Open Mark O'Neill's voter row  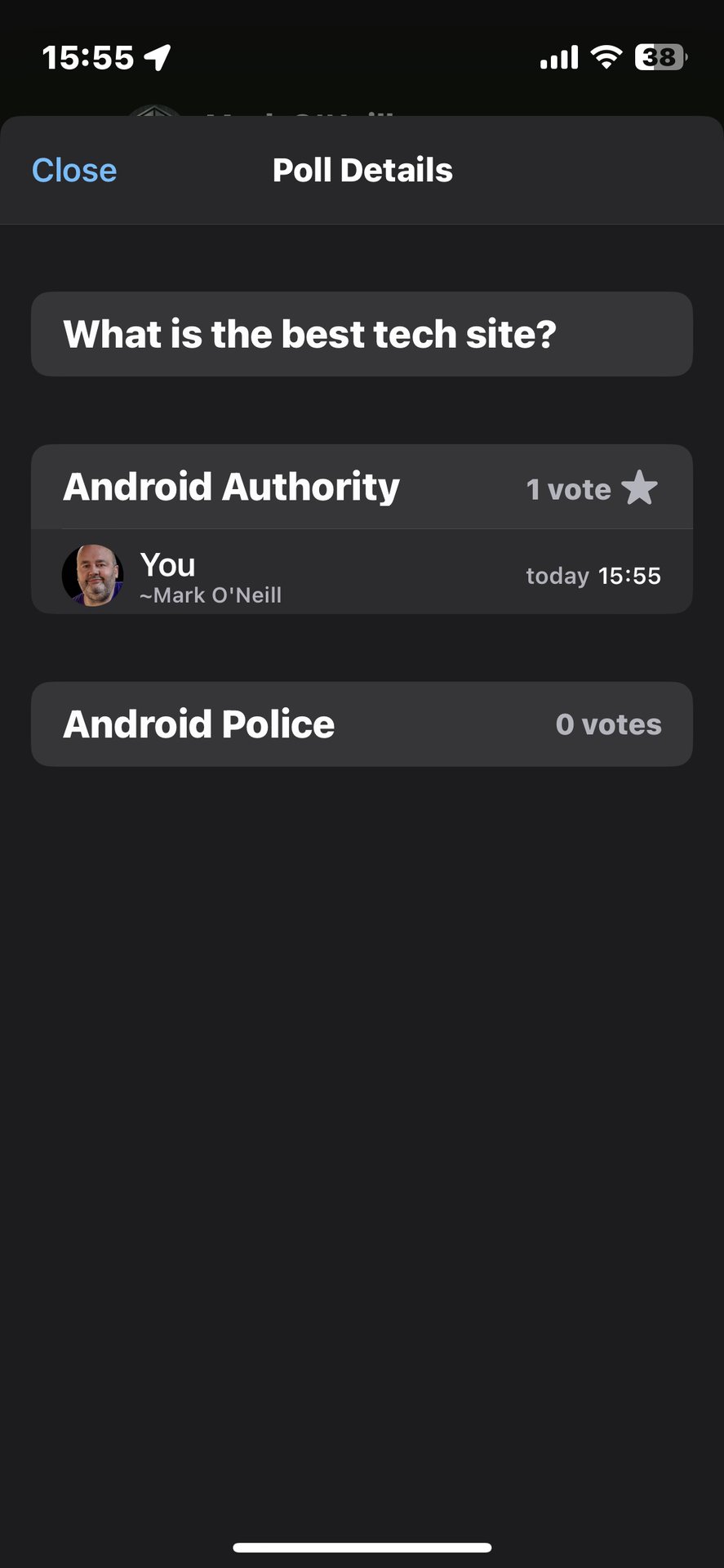[361, 577]
